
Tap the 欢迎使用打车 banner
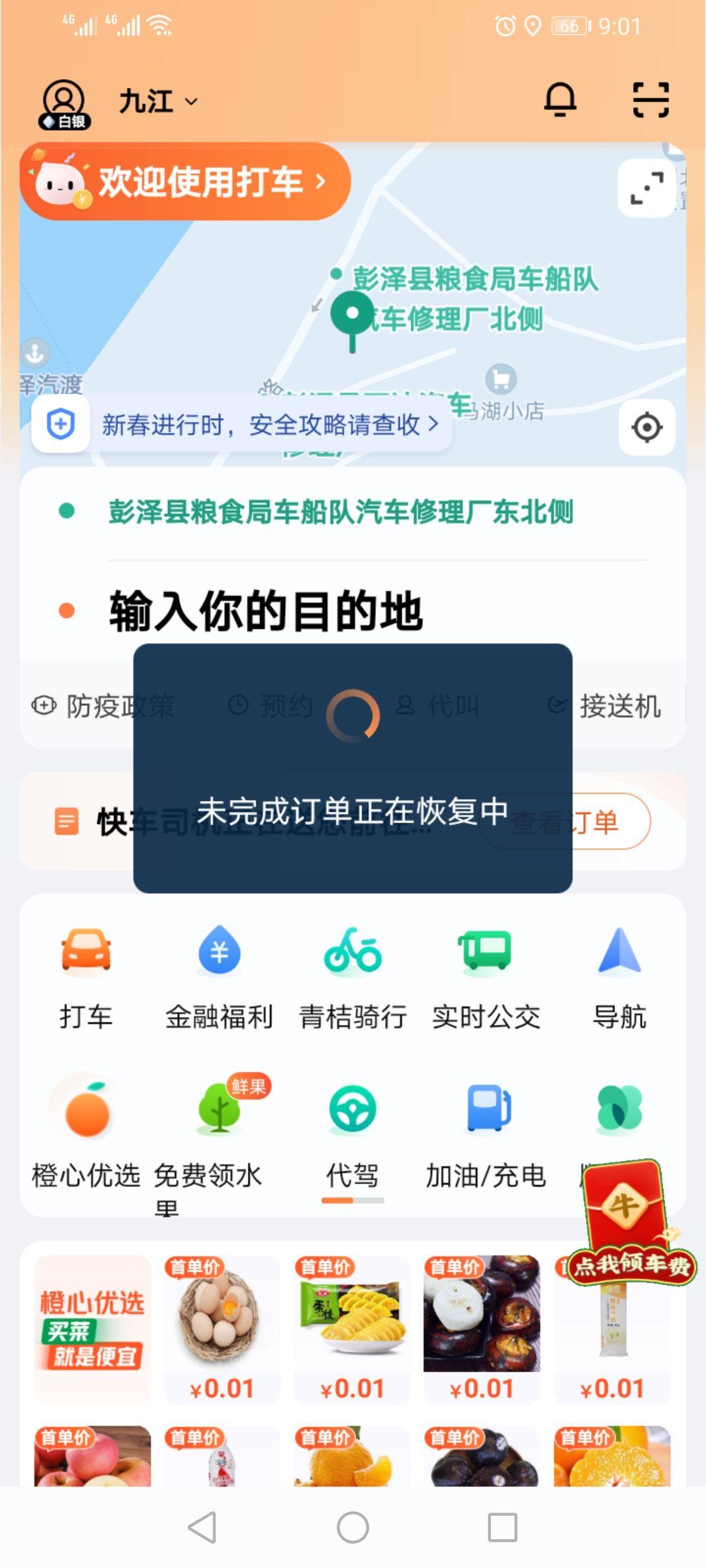tap(185, 182)
